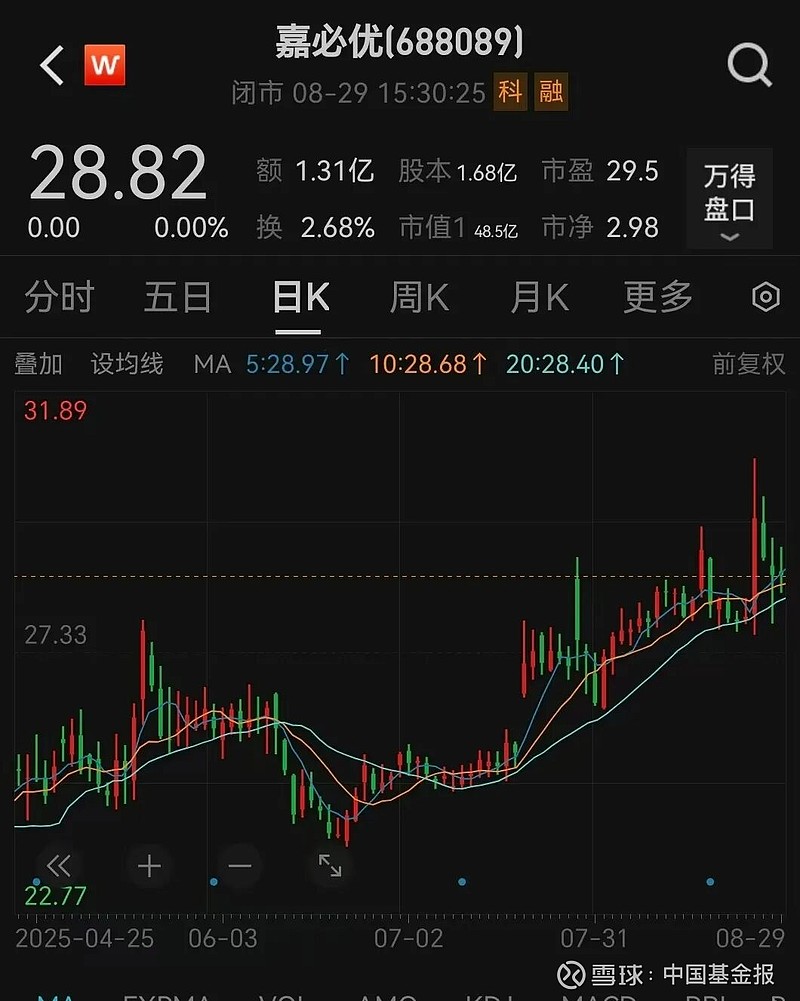This screenshot has height=1001, width=800.
Task: Open the 更多 chart types menu
Action: tap(656, 297)
